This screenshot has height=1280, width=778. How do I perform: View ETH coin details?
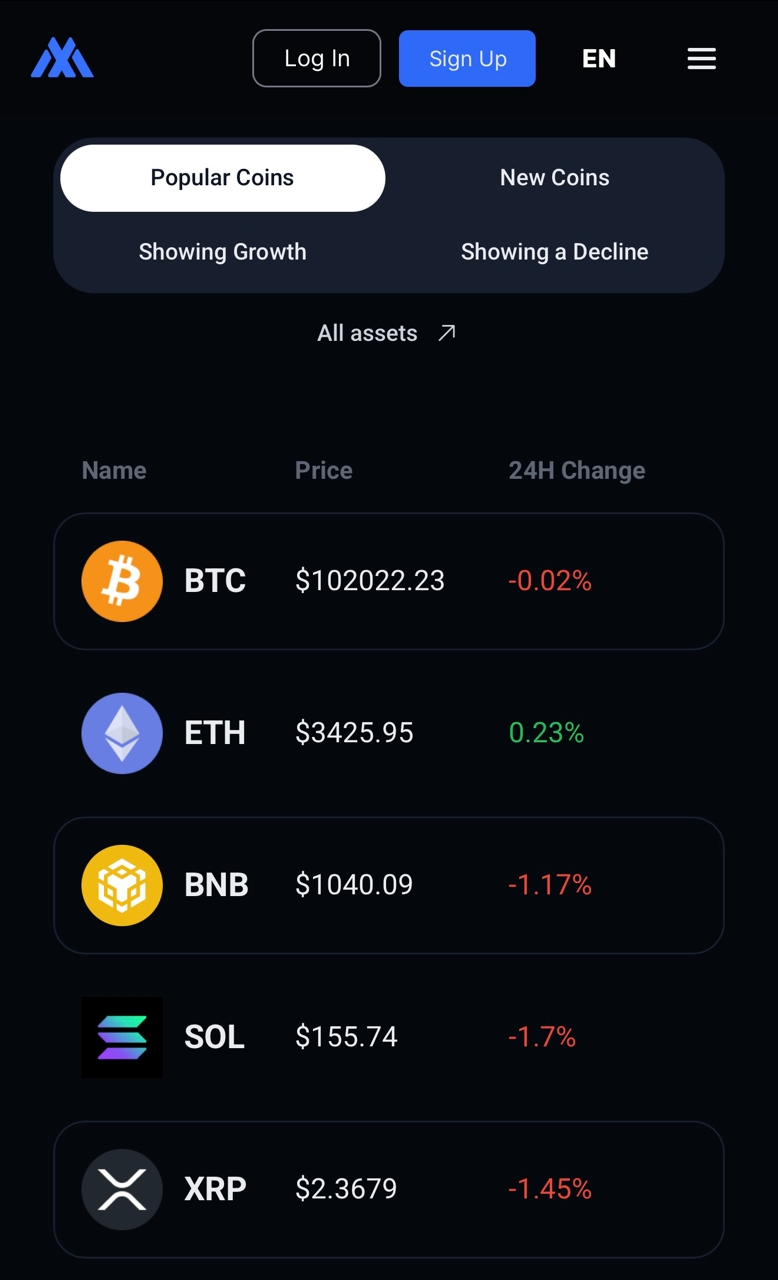click(388, 733)
